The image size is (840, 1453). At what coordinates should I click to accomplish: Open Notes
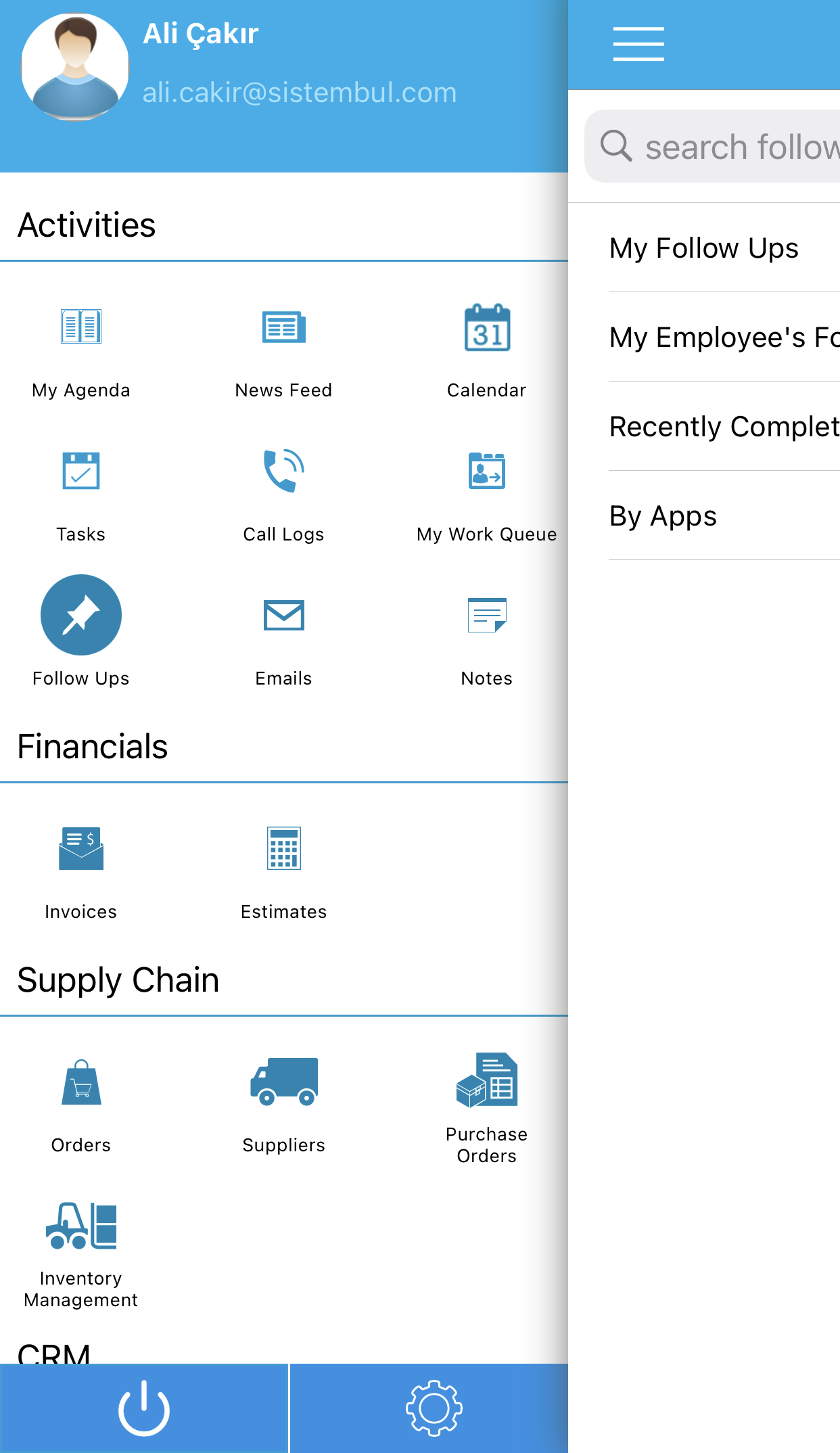487,640
